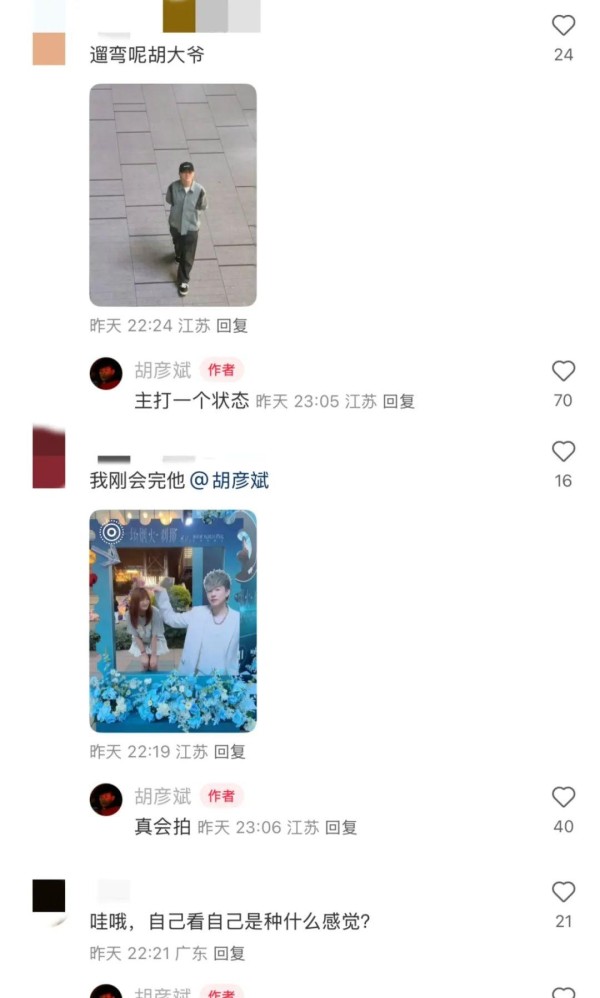Open the @胡彦斌 mention link
The height and width of the screenshot is (998, 600).
(230, 481)
